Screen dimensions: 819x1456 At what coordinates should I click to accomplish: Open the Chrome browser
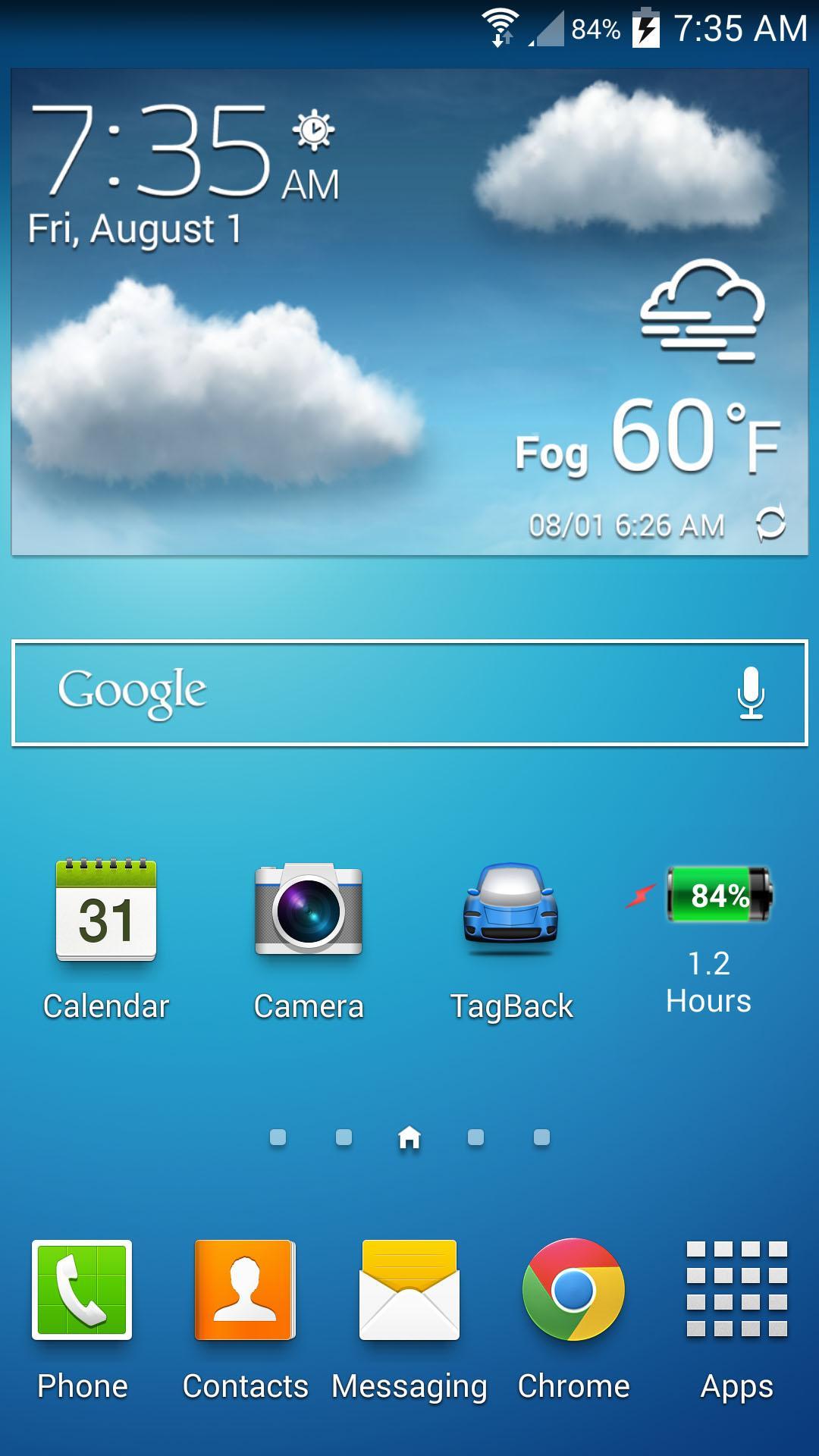tap(573, 1319)
